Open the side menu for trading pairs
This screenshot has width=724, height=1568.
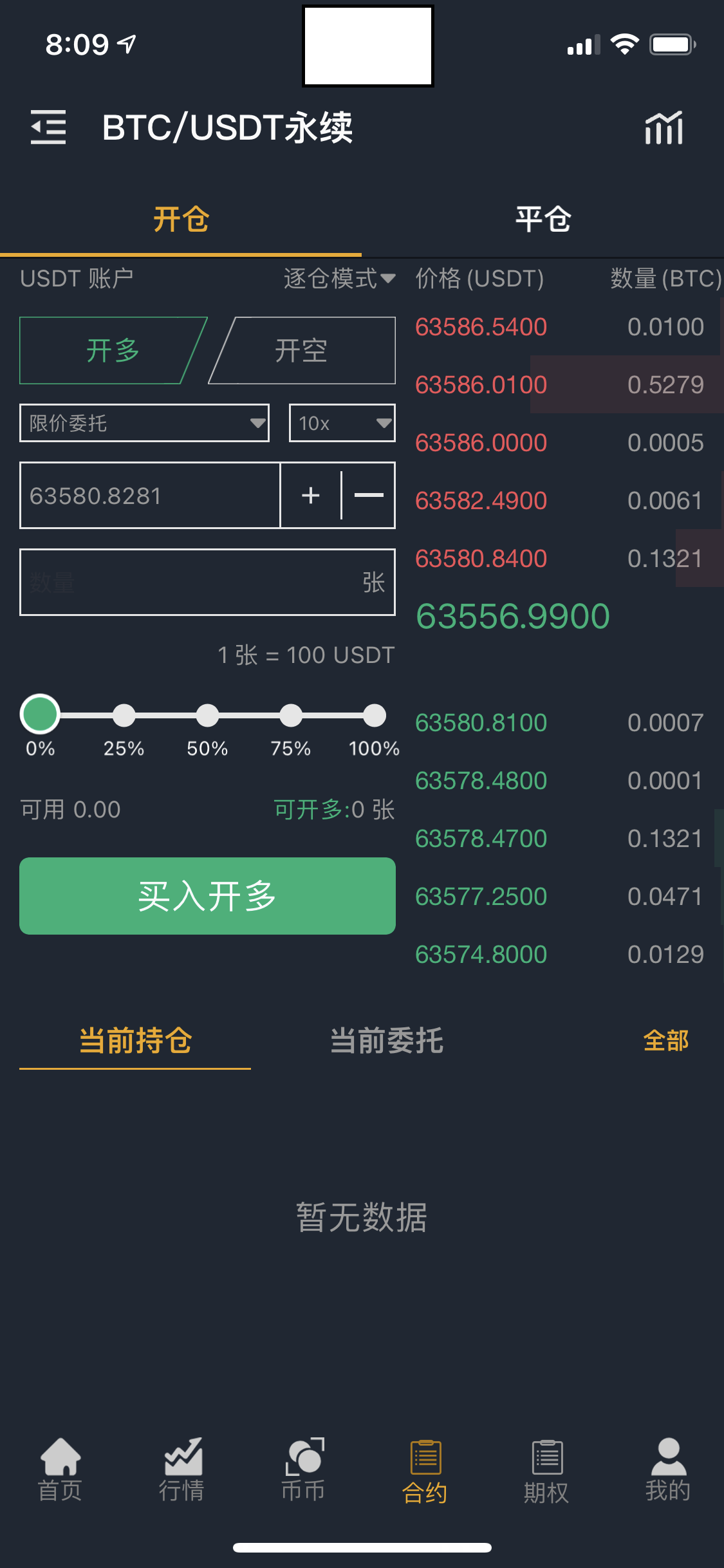click(x=49, y=127)
